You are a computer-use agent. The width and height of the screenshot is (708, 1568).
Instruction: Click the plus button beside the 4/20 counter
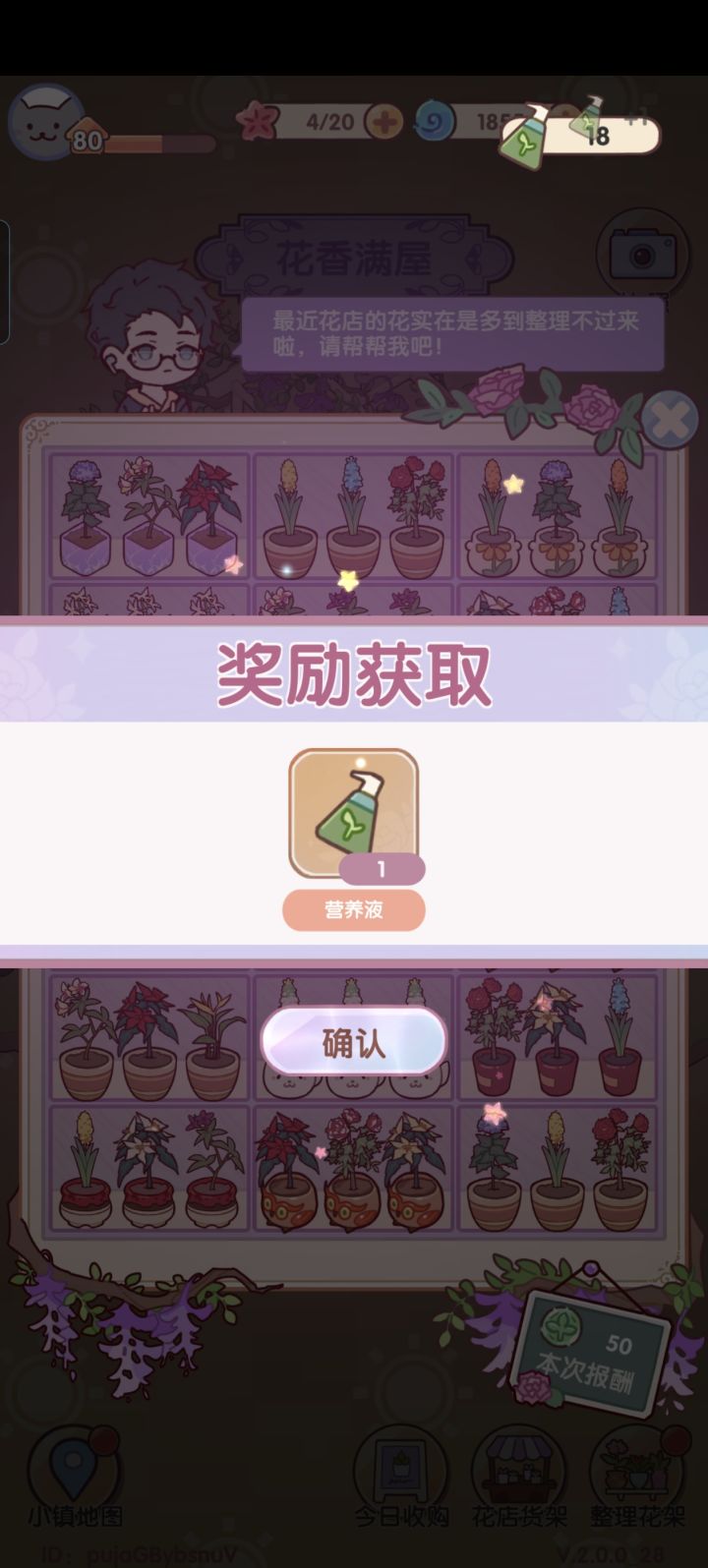(383, 119)
